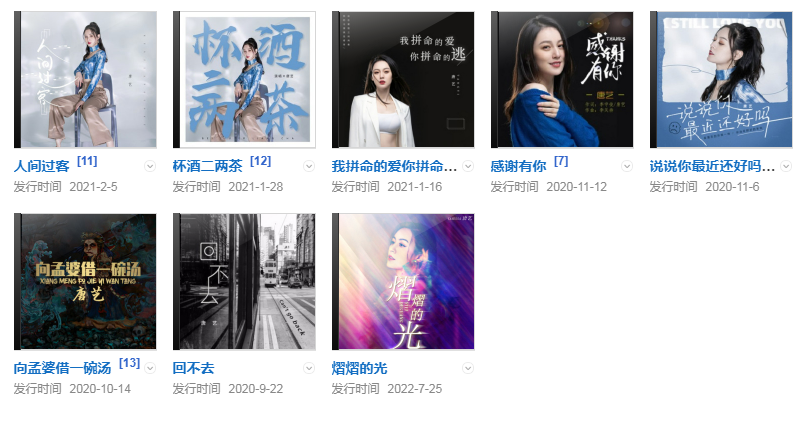This screenshot has height=424, width=799.
Task: Open the 回不去 album cover
Action: click(244, 281)
